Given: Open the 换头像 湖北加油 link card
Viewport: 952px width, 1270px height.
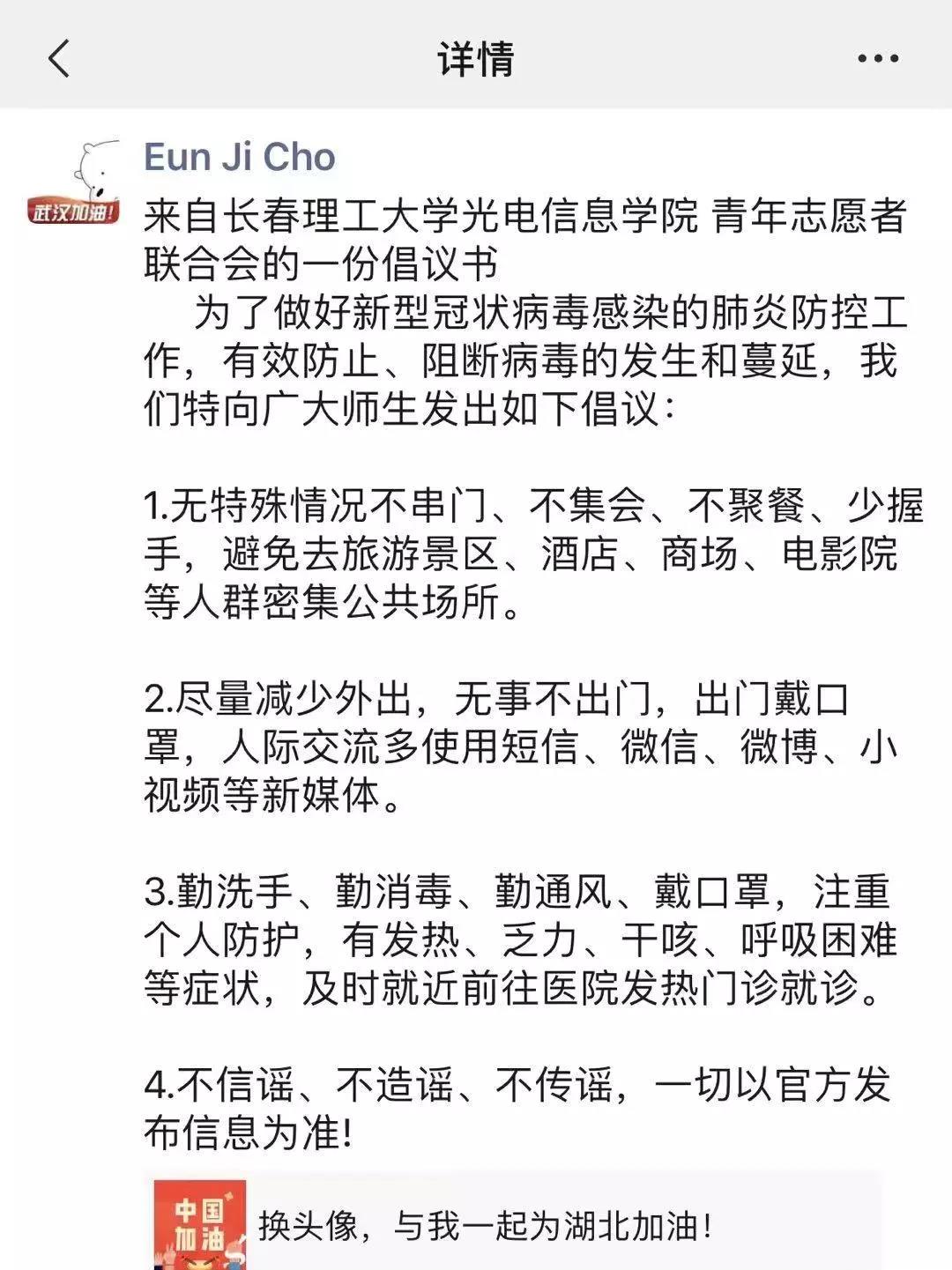Looking at the screenshot, I should click(x=516, y=1225).
